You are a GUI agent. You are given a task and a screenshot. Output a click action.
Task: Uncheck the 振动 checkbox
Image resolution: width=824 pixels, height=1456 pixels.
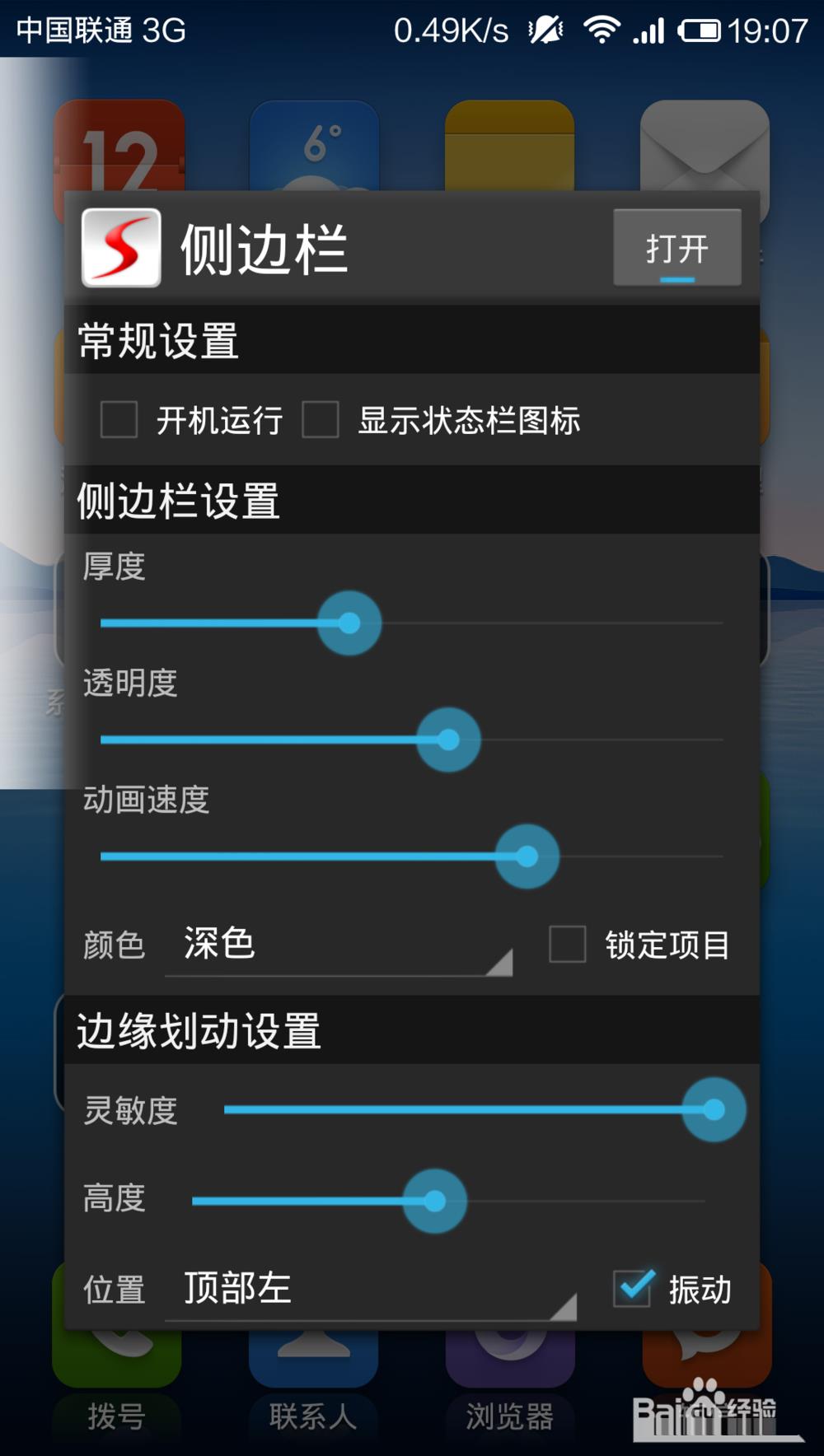coord(633,1288)
